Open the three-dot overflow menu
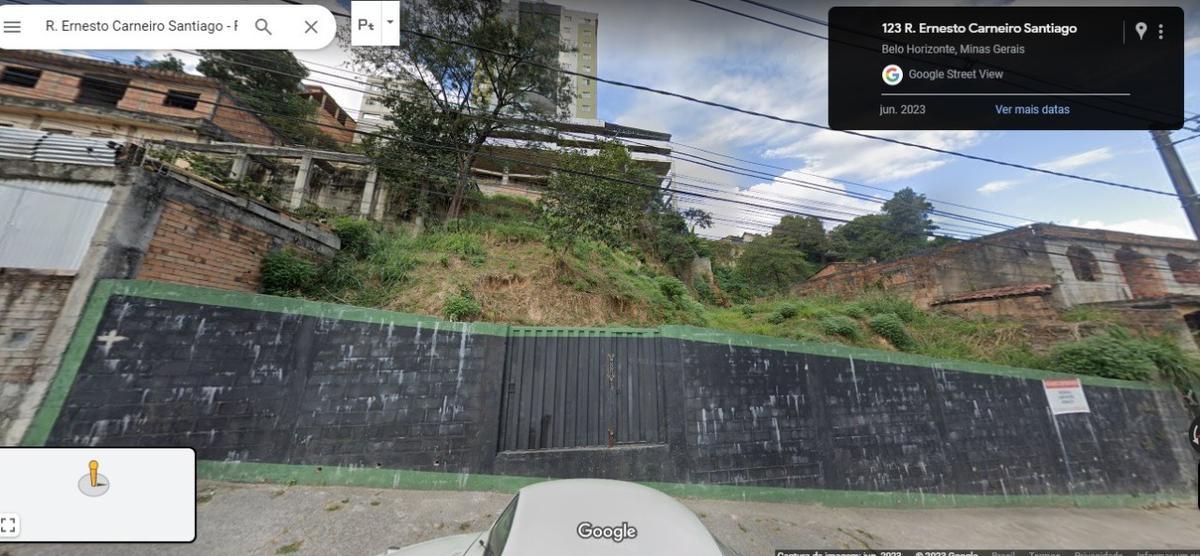 [x=1161, y=31]
